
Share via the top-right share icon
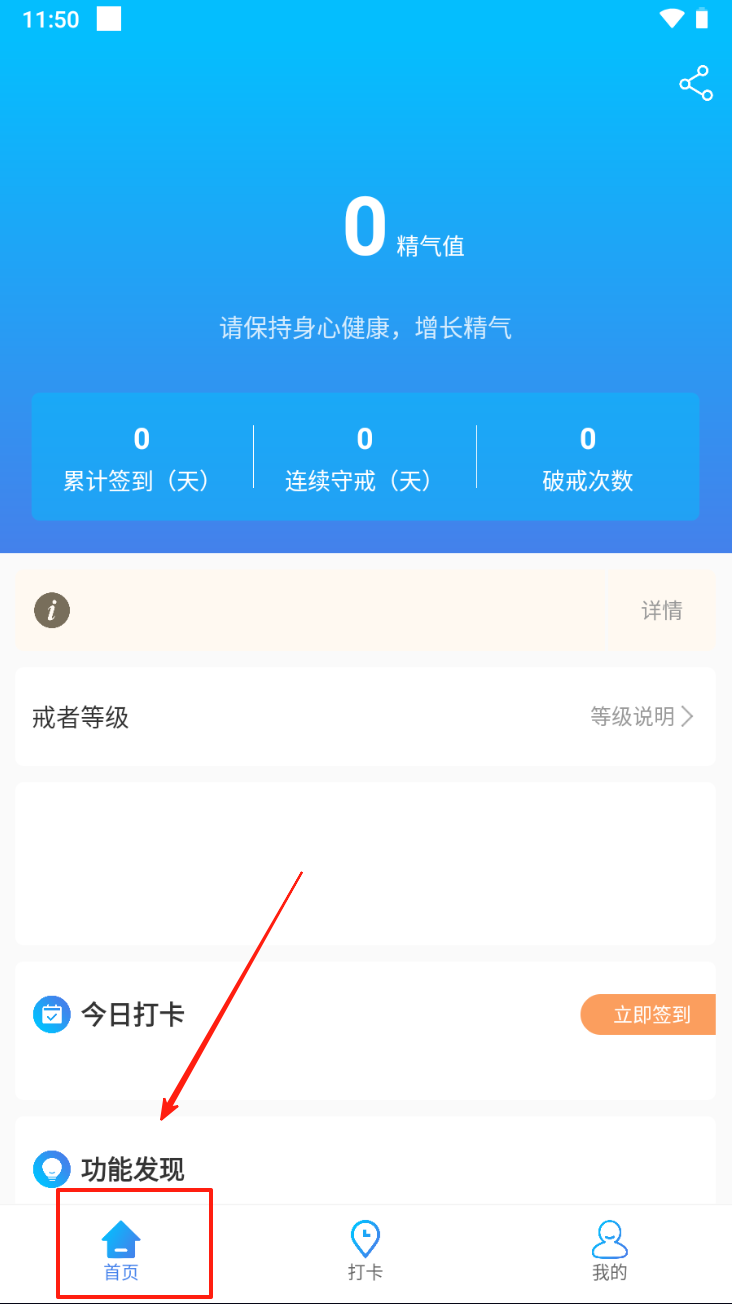tap(695, 84)
